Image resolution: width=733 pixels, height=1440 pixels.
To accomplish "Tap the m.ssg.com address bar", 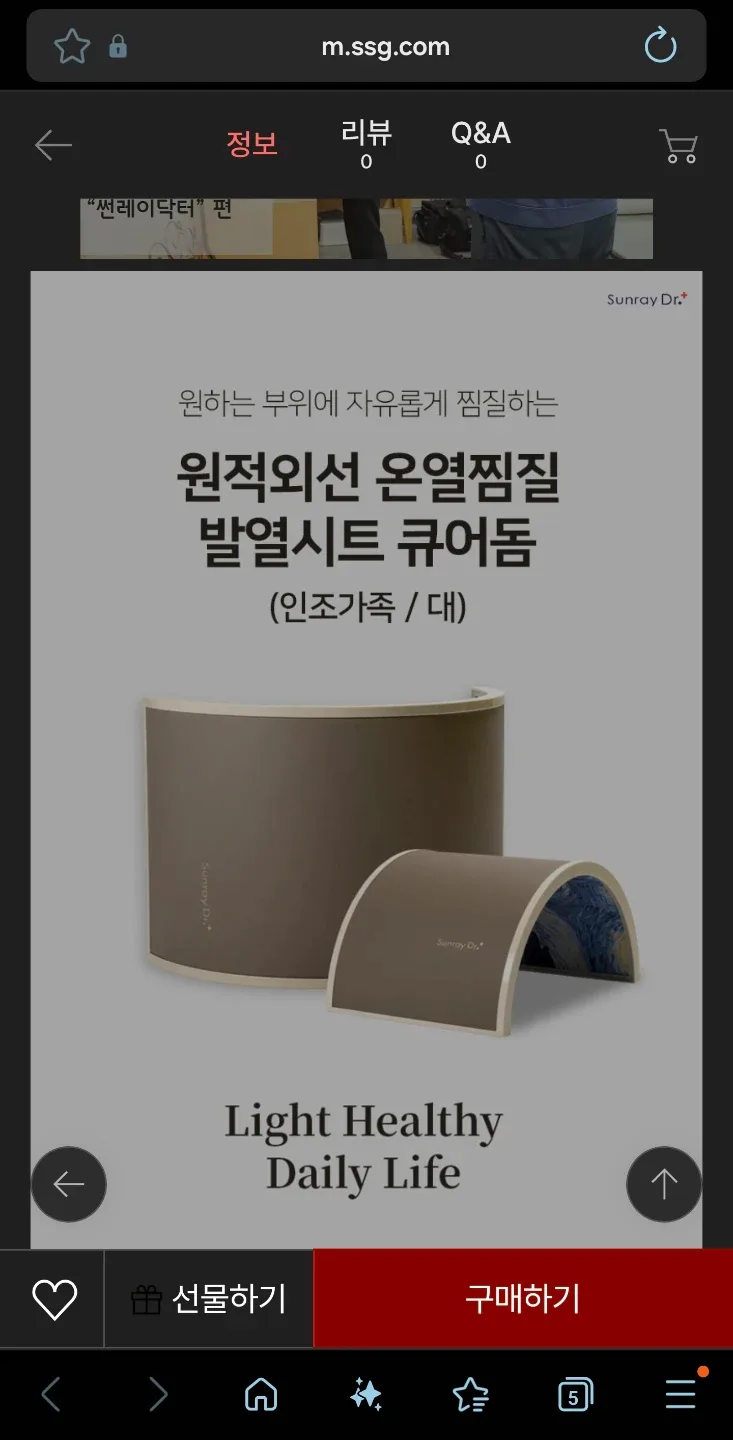I will pos(385,46).
